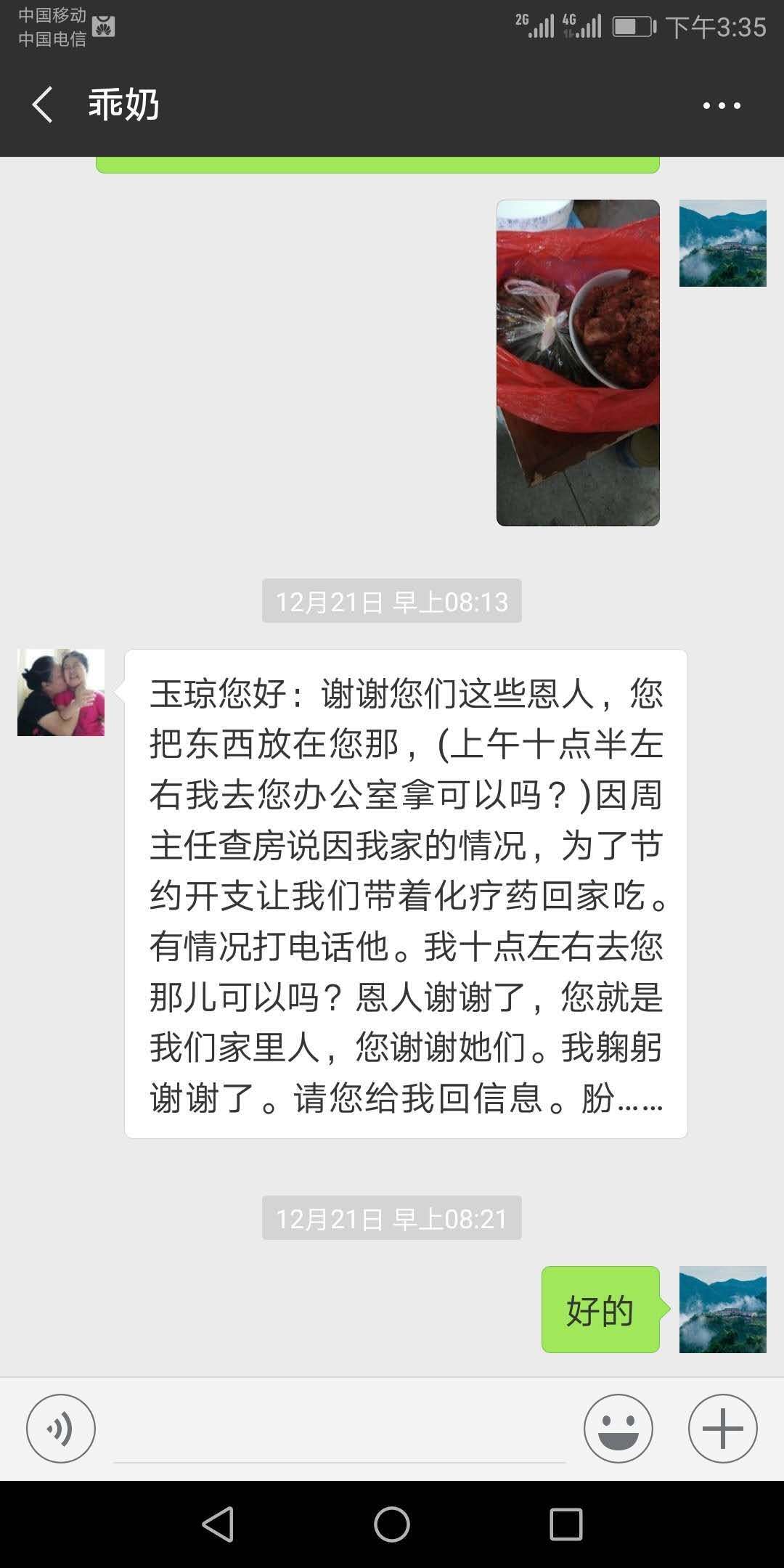Focus the message text field

[340, 1430]
